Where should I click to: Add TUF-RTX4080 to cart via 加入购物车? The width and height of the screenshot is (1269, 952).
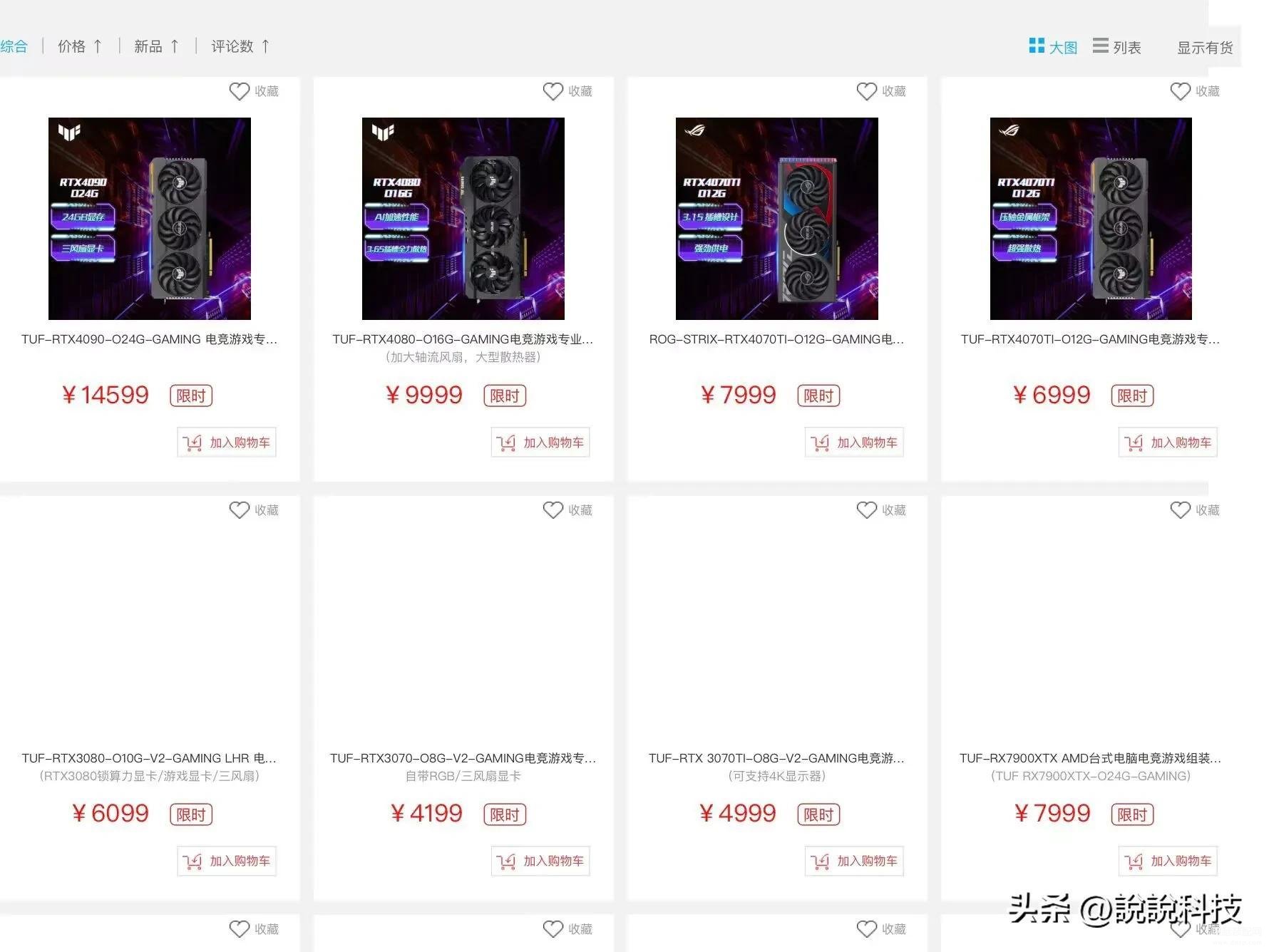(540, 443)
